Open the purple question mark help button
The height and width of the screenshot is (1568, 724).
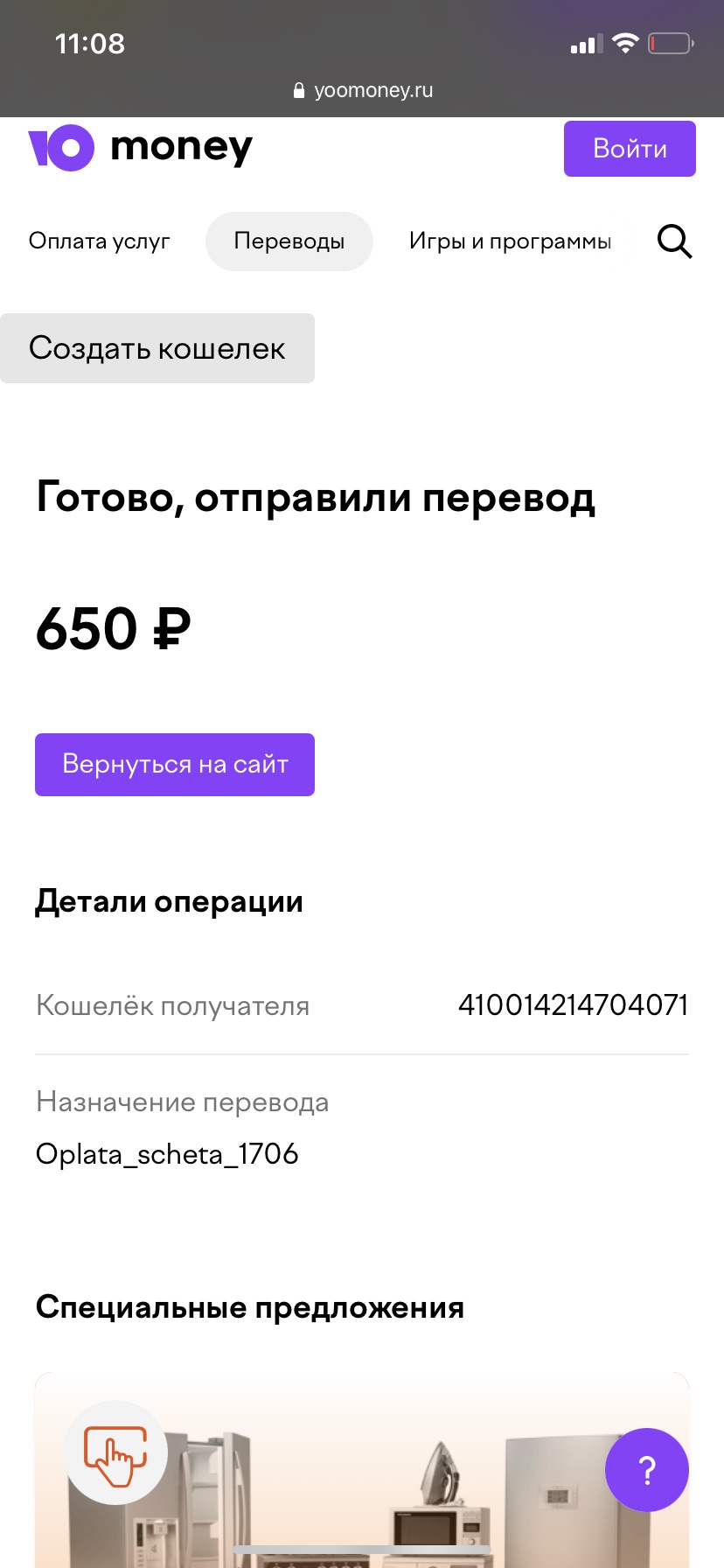(x=647, y=1470)
